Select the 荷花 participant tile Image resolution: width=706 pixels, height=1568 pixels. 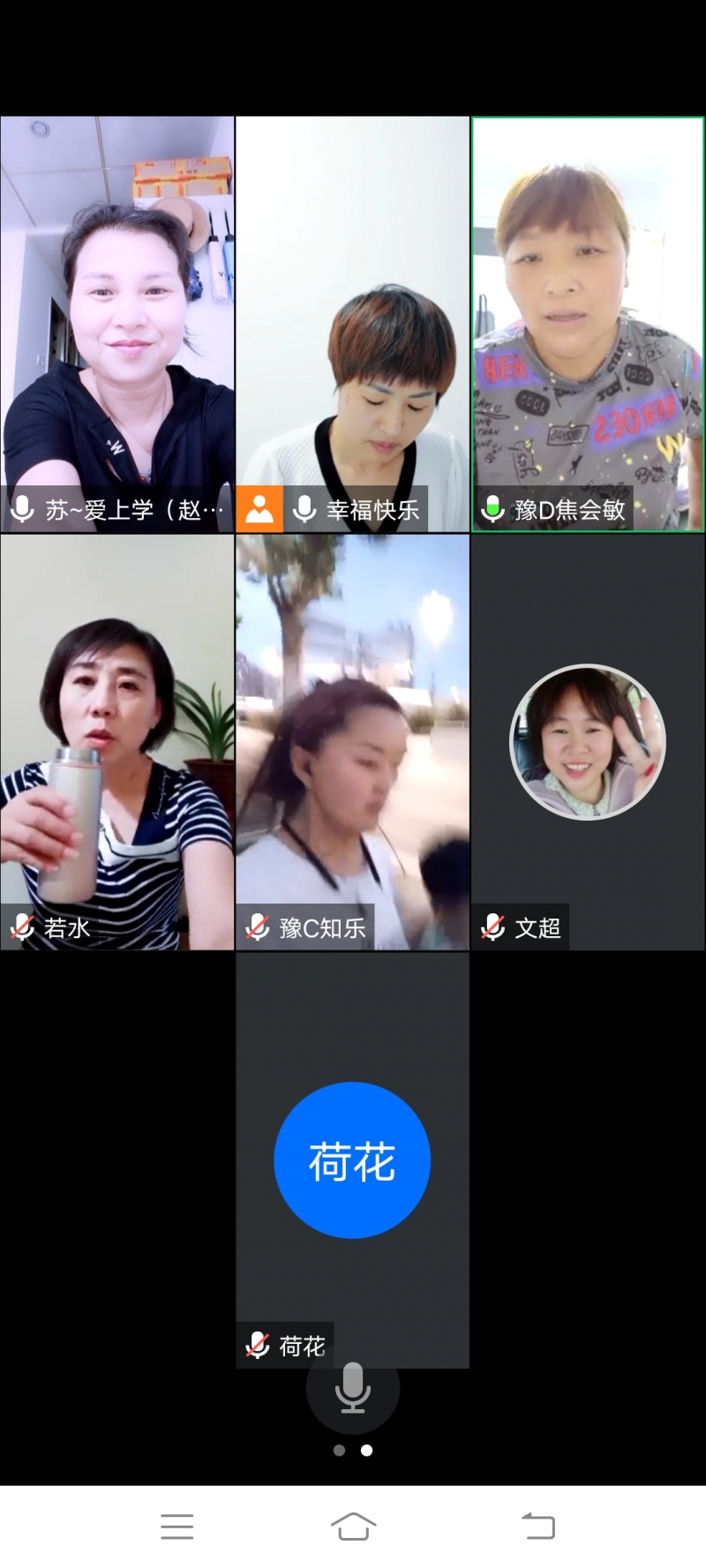352,1159
